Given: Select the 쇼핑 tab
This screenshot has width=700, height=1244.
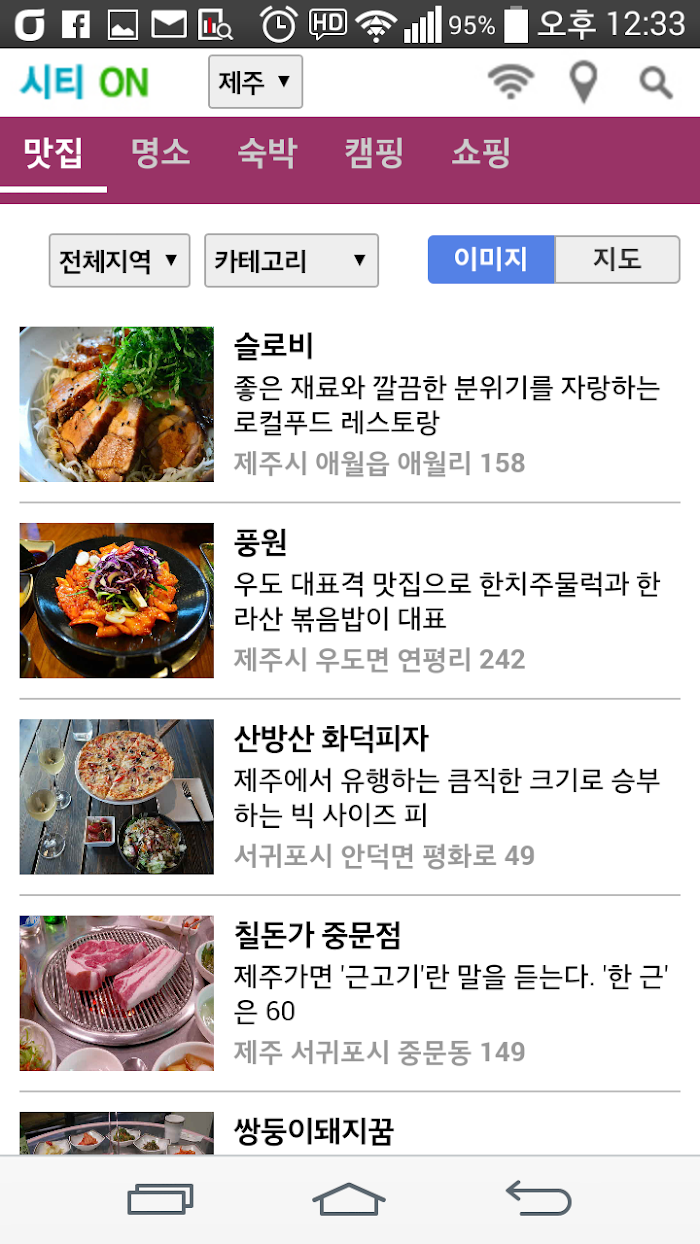Looking at the screenshot, I should click(x=481, y=153).
